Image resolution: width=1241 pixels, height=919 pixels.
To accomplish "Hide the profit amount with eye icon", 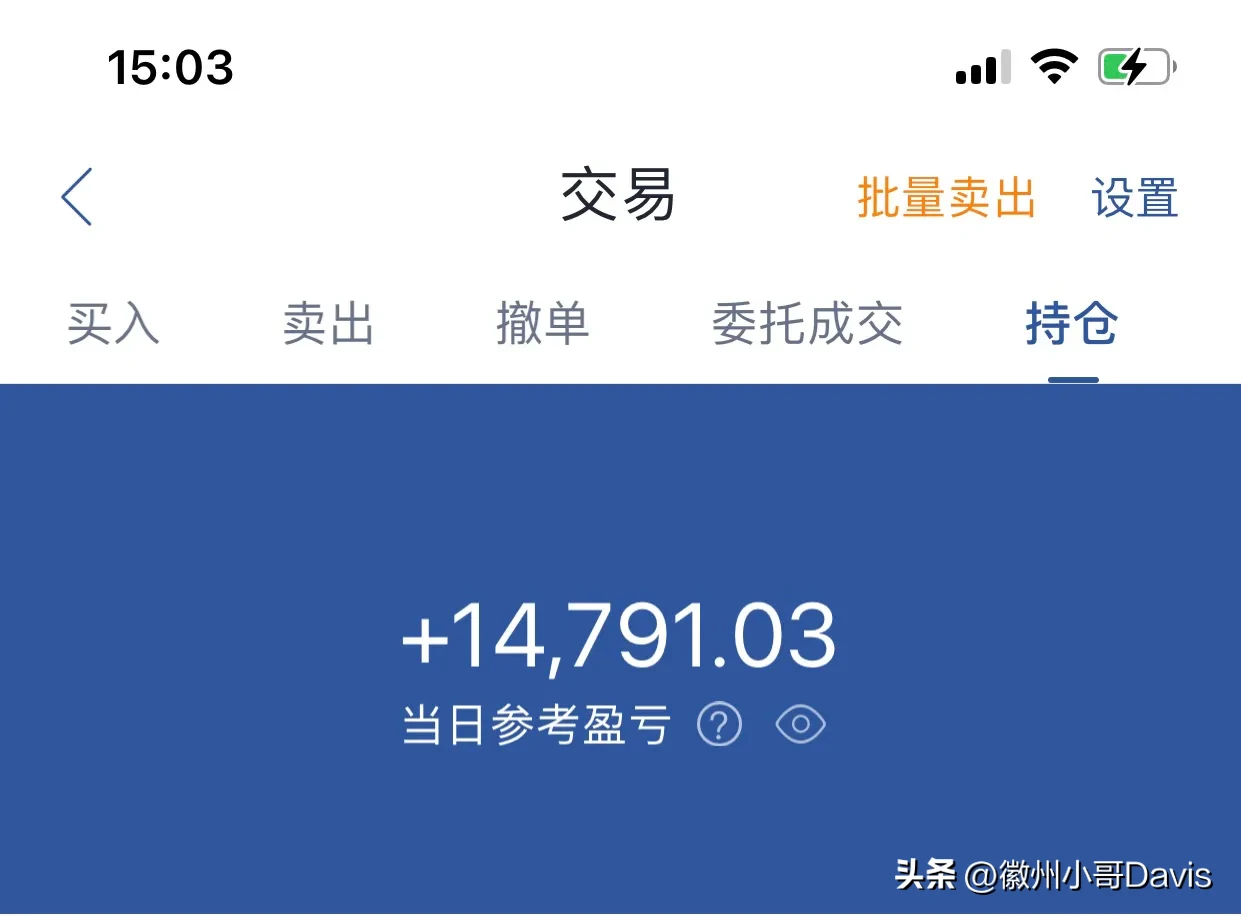I will coord(800,725).
